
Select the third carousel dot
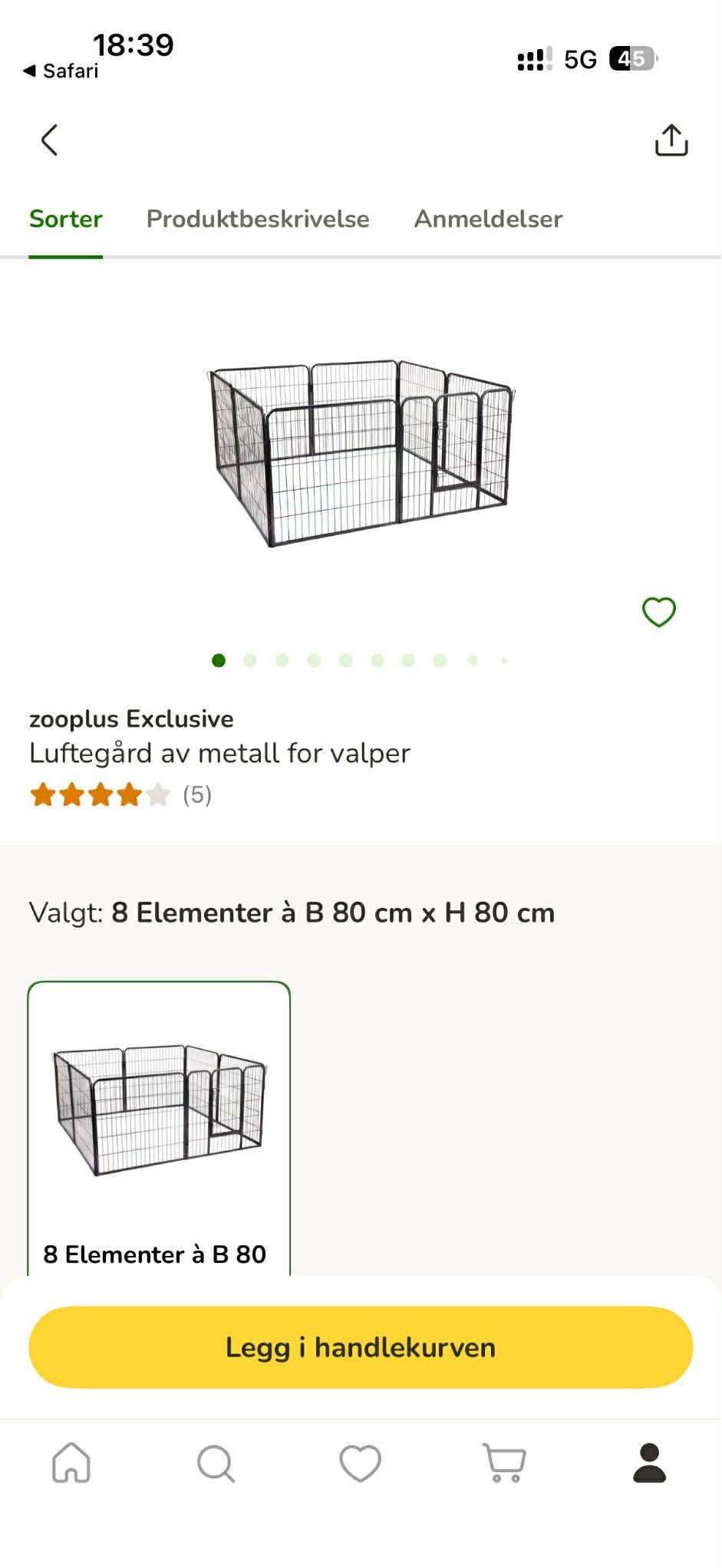click(x=281, y=660)
